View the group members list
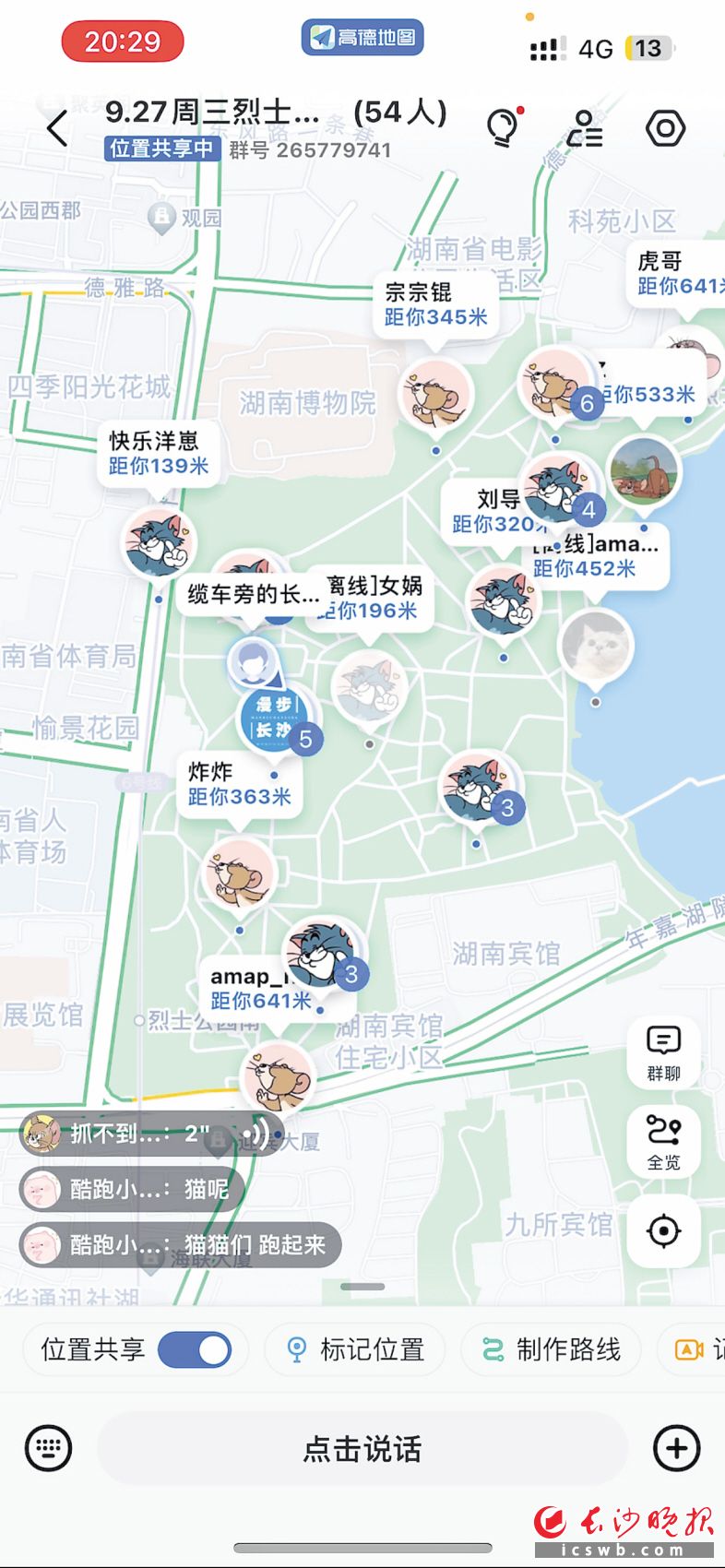725x1568 pixels. coord(585,128)
